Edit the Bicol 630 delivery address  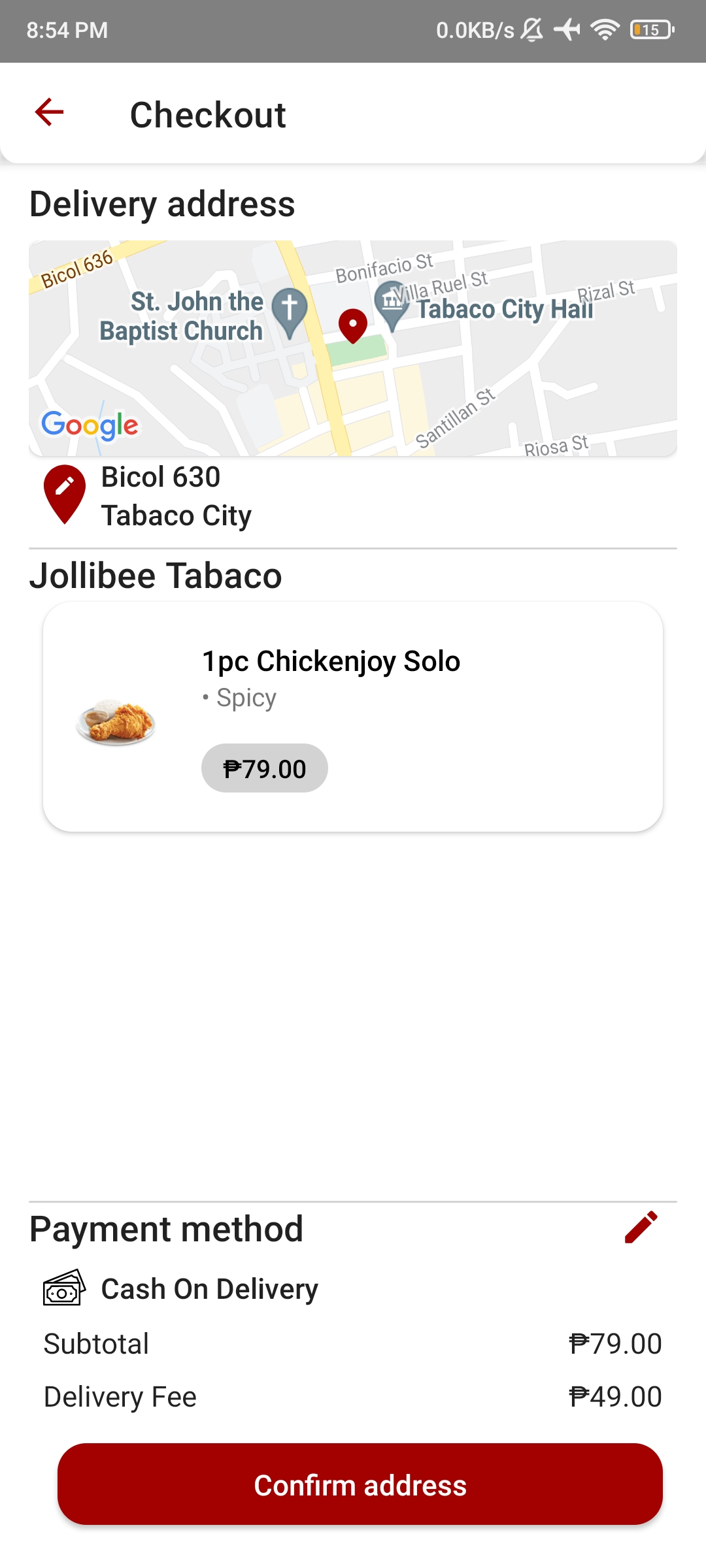point(64,494)
